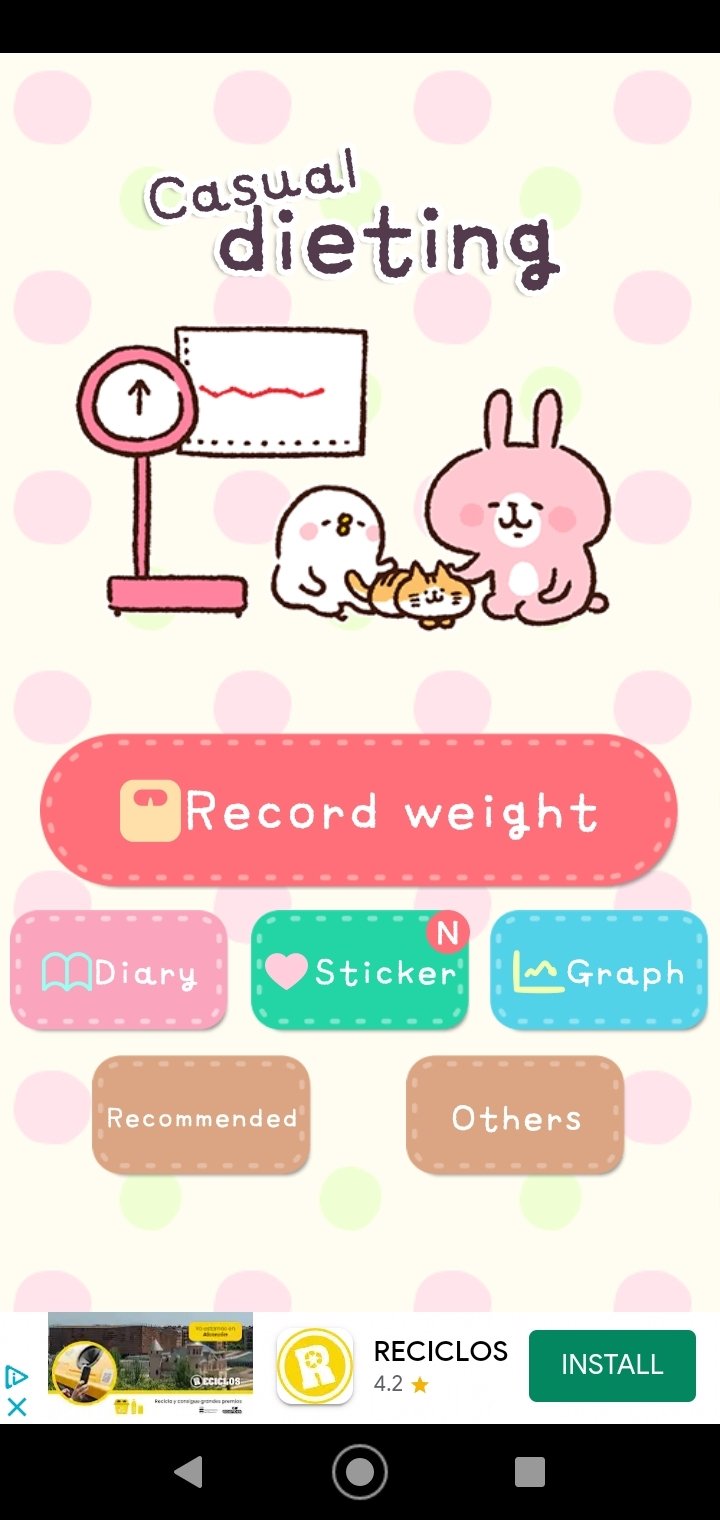Tap the Record weight button
Image resolution: width=720 pixels, height=1520 pixels.
click(x=359, y=810)
